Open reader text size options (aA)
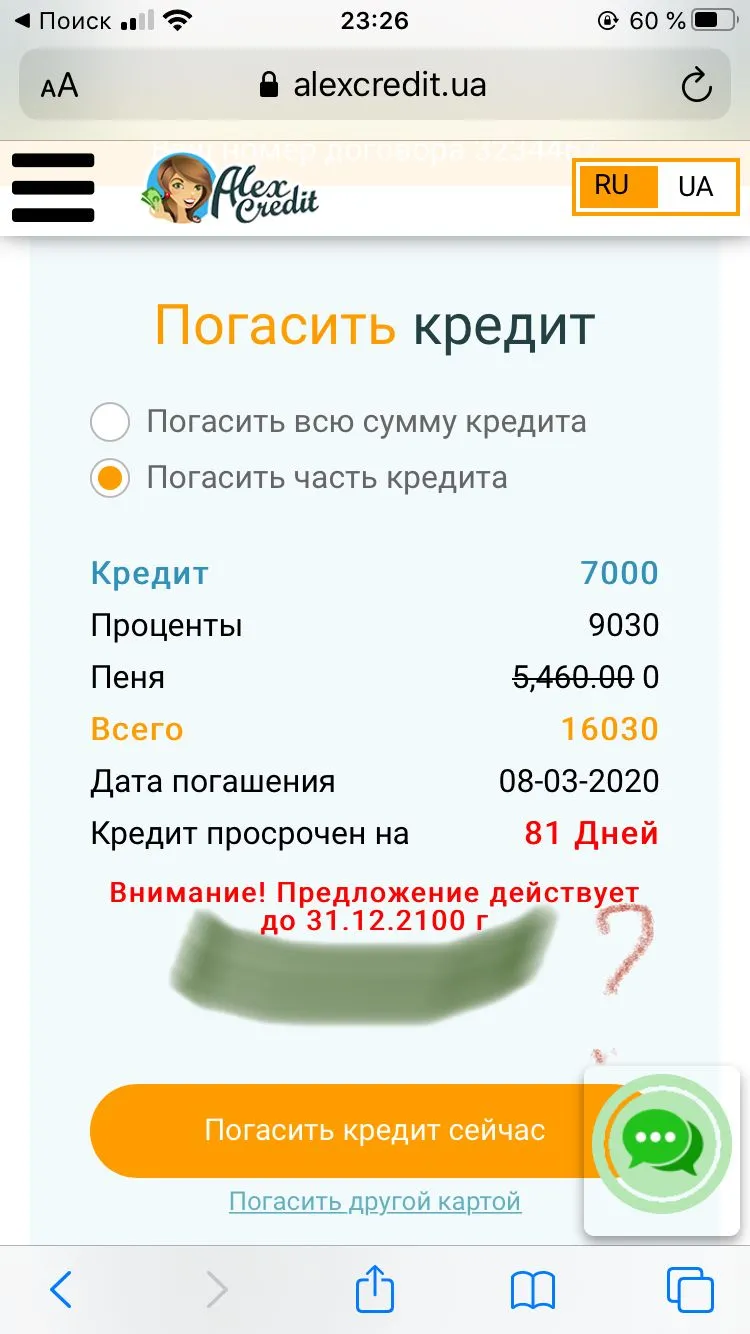 [x=60, y=86]
